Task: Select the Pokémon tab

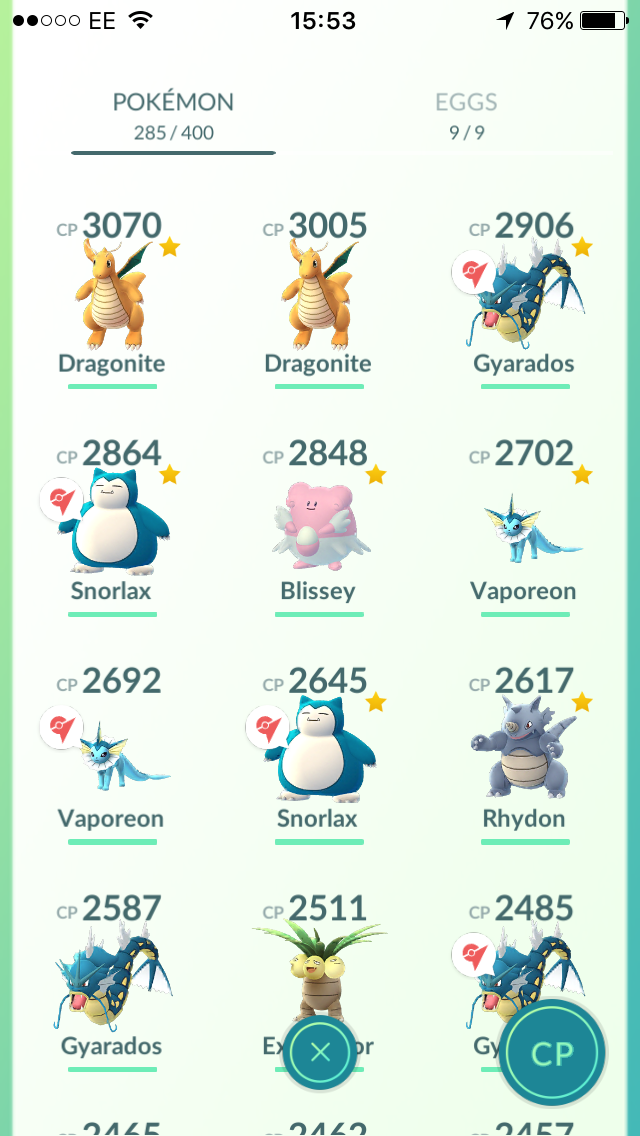Action: coord(173,116)
